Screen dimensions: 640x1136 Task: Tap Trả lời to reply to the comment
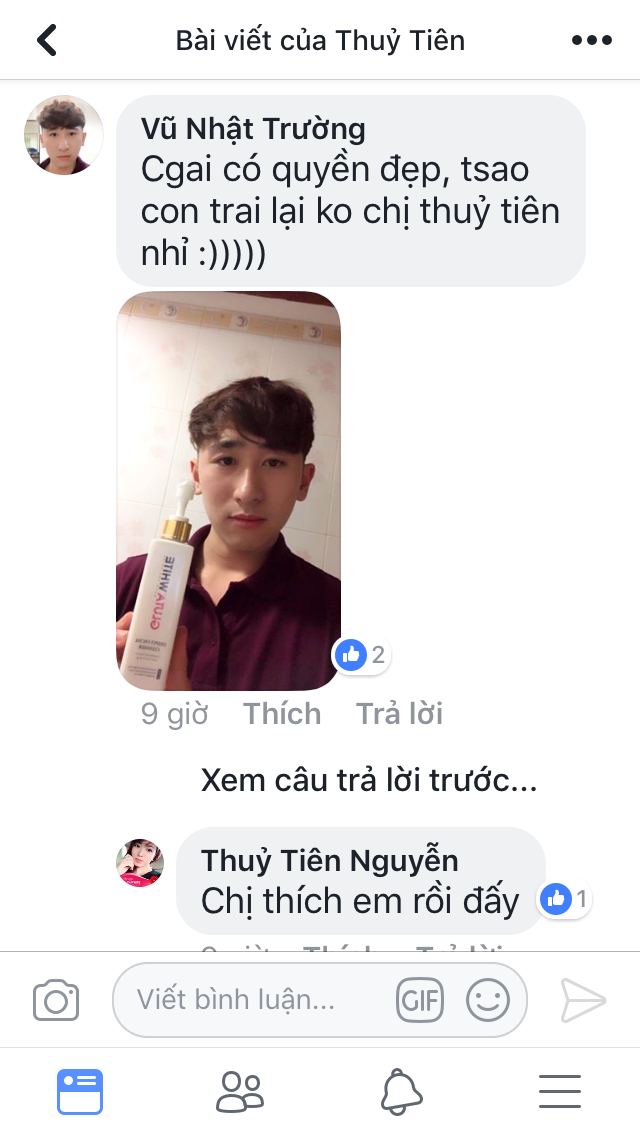[x=399, y=714]
